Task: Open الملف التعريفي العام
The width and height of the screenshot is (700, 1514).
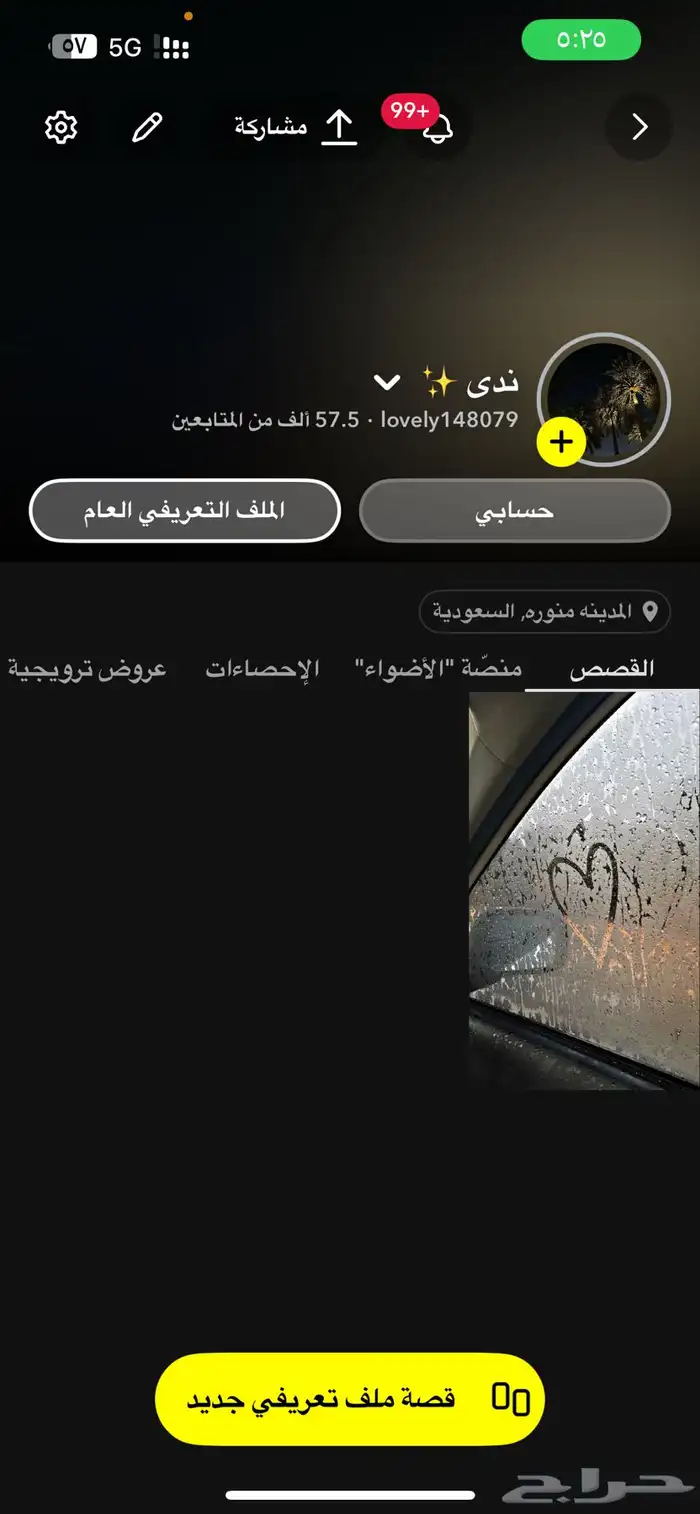Action: click(185, 511)
